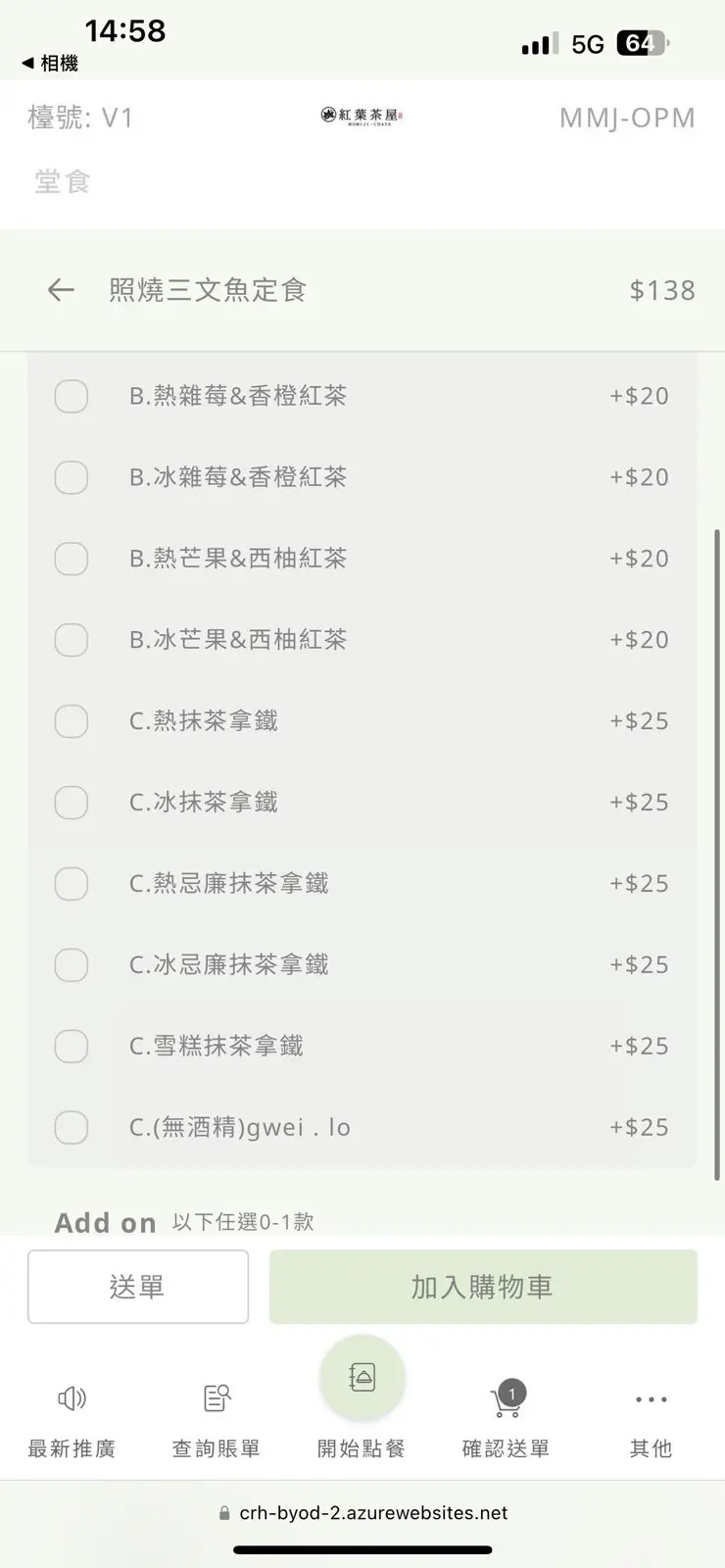Check C.熱忌廉抹茶拿鐵
The image size is (725, 1568).
coord(71,884)
